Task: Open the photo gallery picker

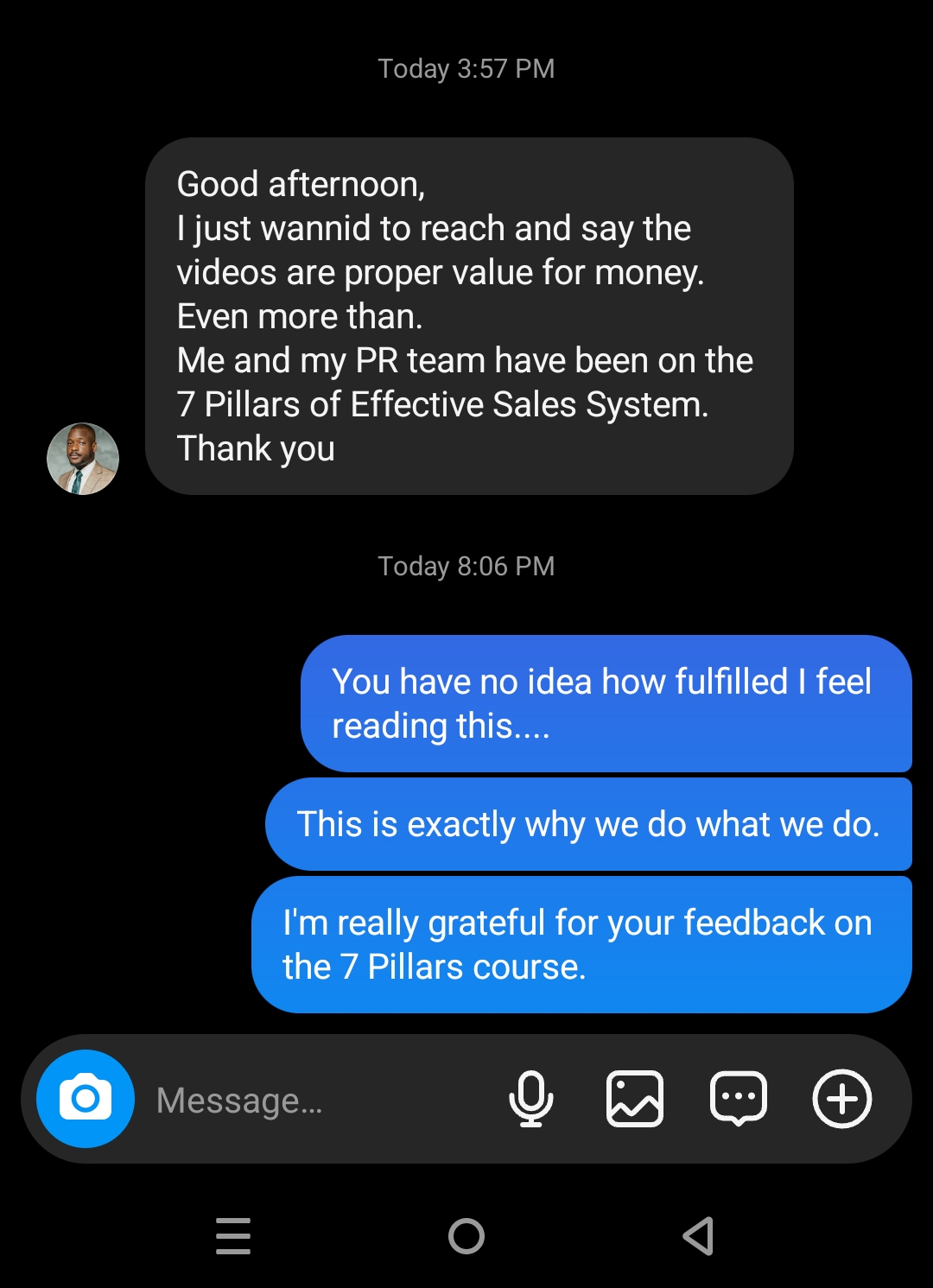Action: [x=635, y=1099]
